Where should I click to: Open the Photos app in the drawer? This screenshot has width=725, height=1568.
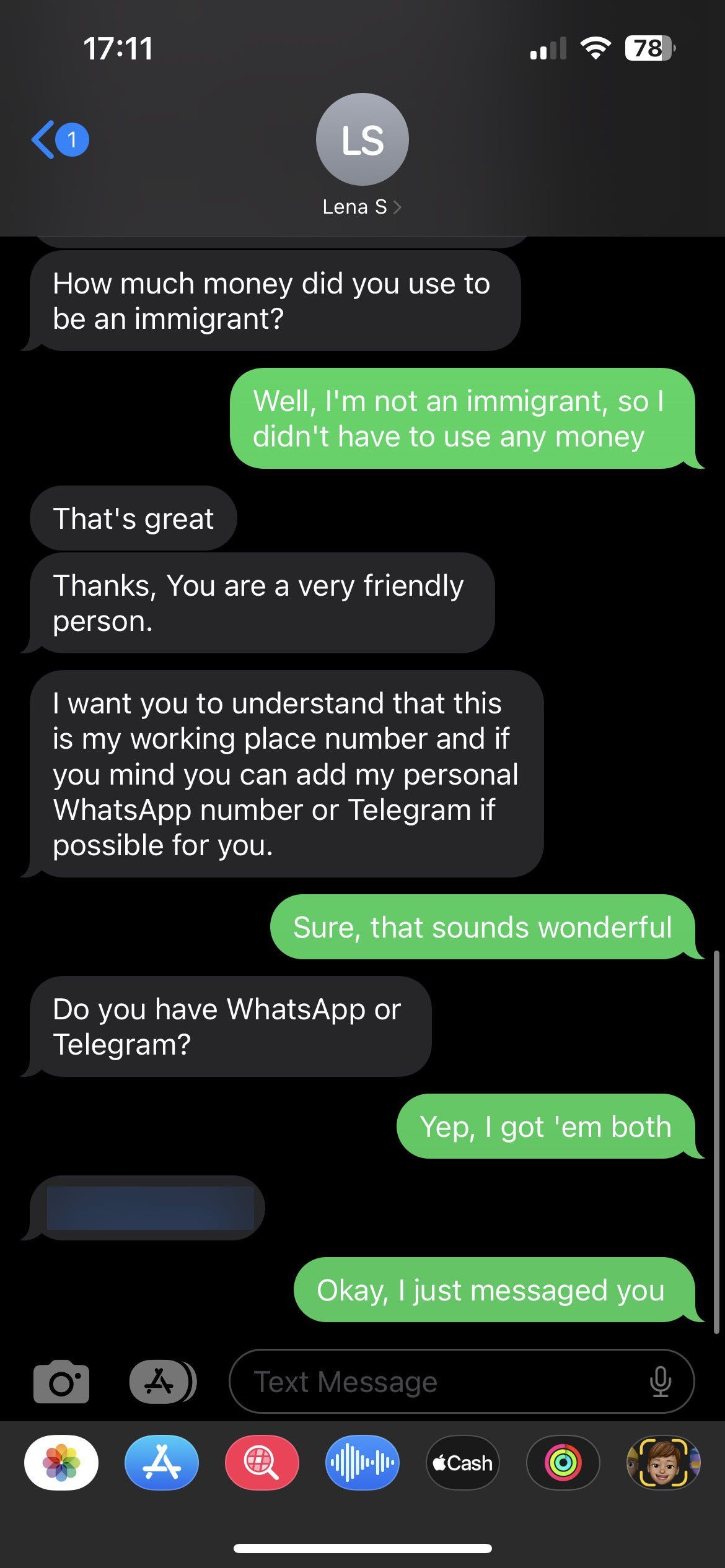point(61,1463)
